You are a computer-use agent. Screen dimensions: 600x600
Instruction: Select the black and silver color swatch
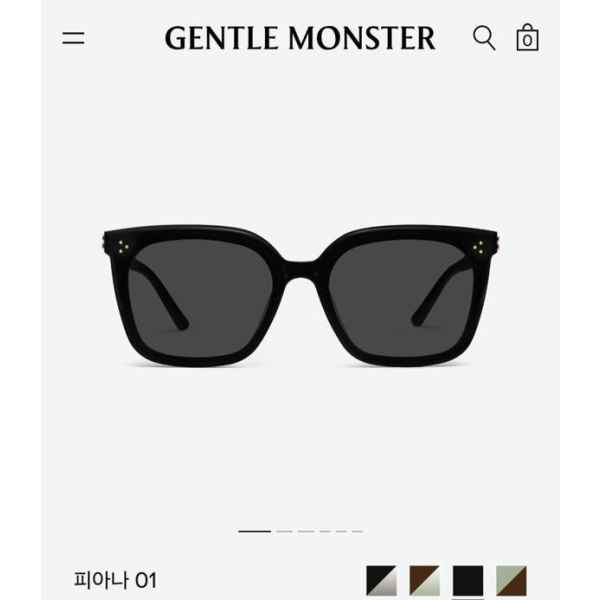[x=381, y=580]
